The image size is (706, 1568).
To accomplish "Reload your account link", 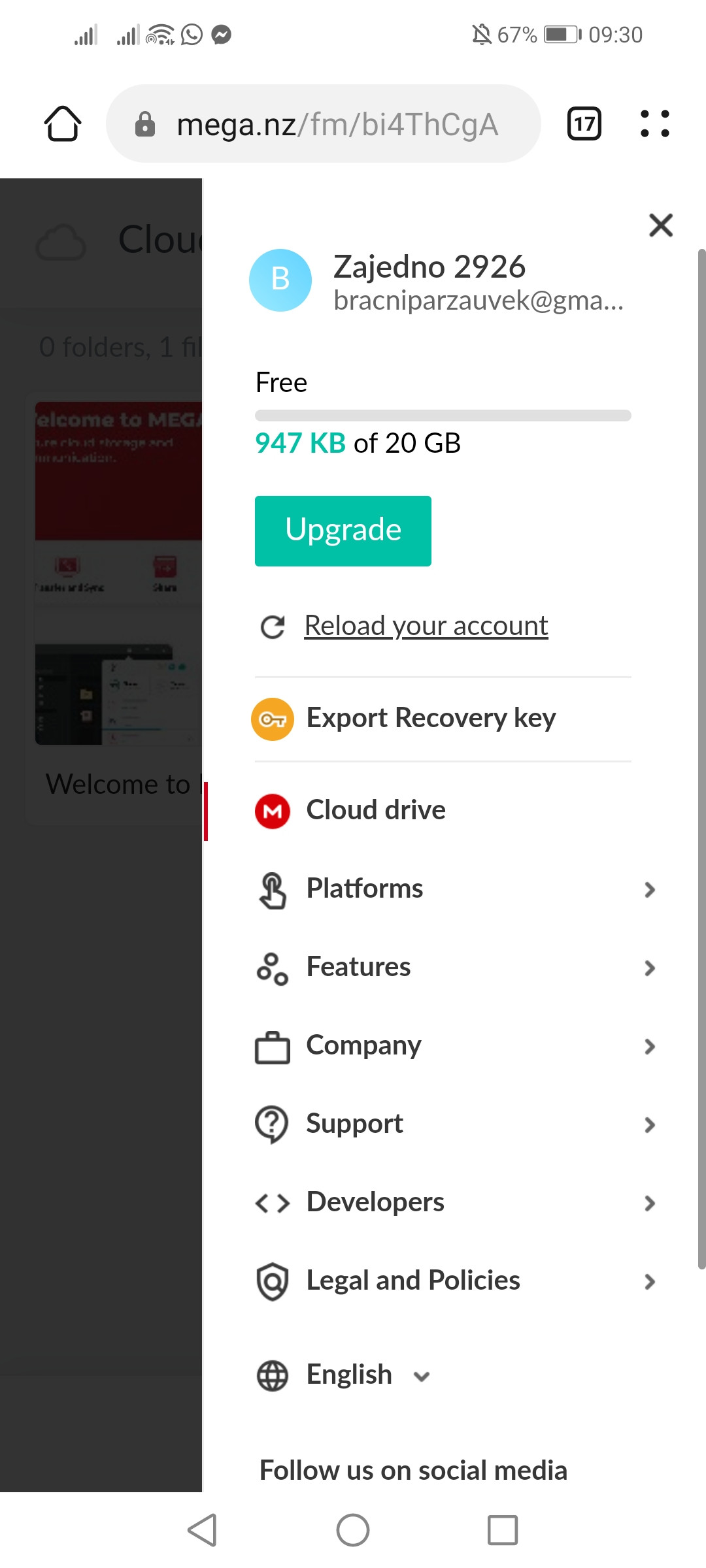I will (x=426, y=626).
